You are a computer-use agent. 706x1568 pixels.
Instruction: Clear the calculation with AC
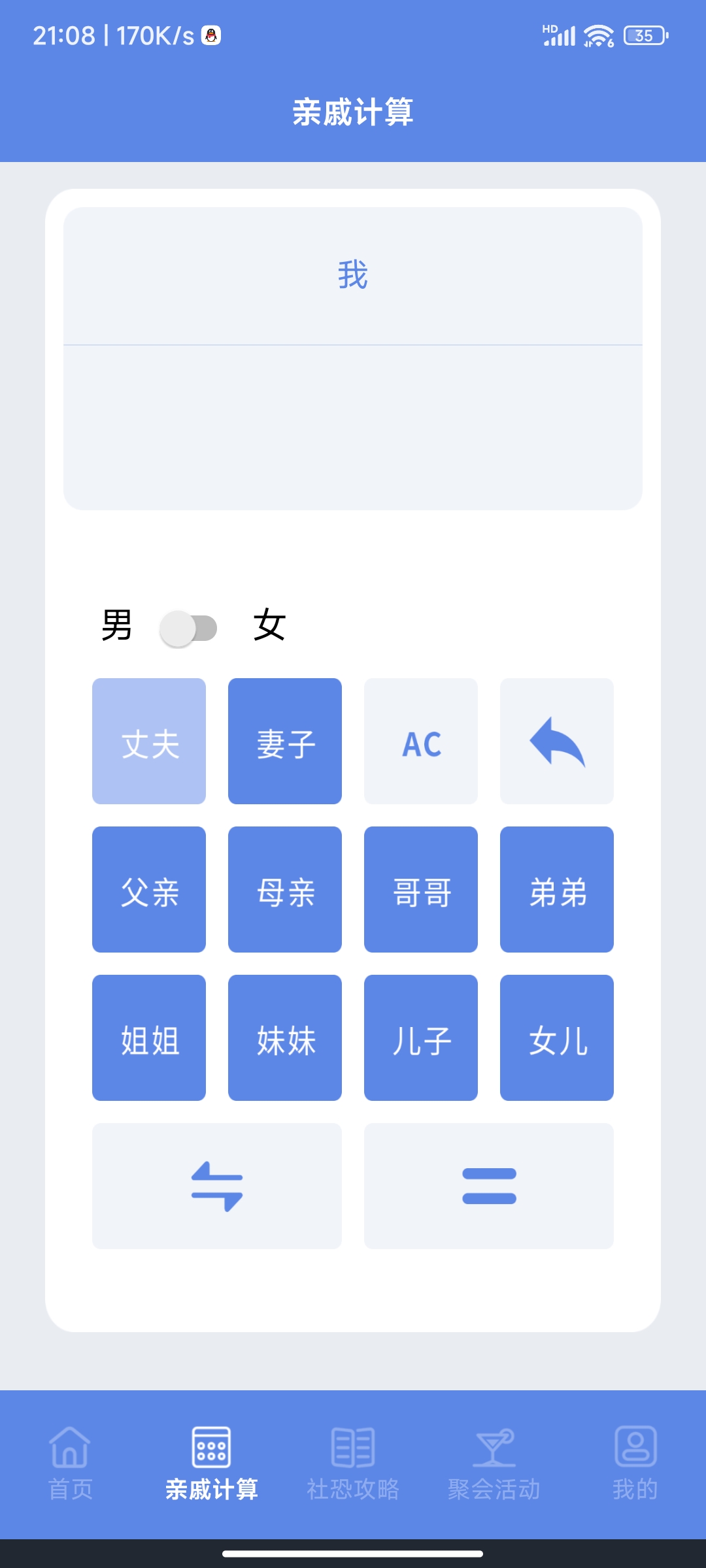[421, 742]
